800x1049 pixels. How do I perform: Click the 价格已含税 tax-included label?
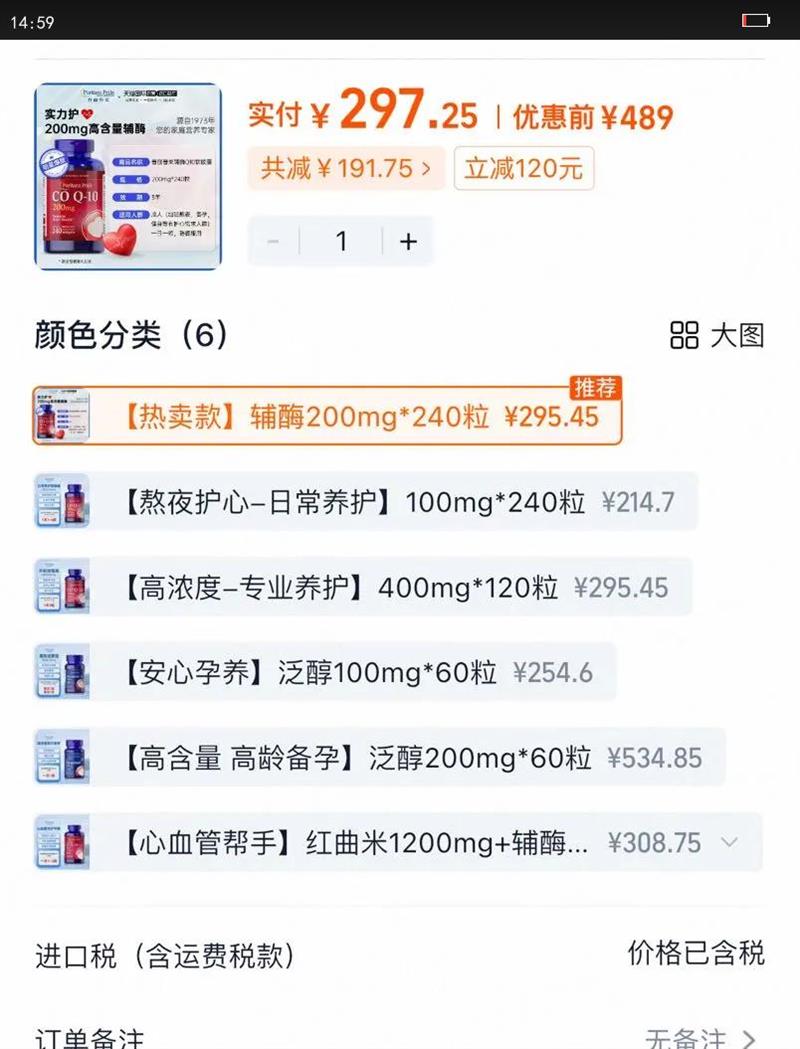[697, 956]
